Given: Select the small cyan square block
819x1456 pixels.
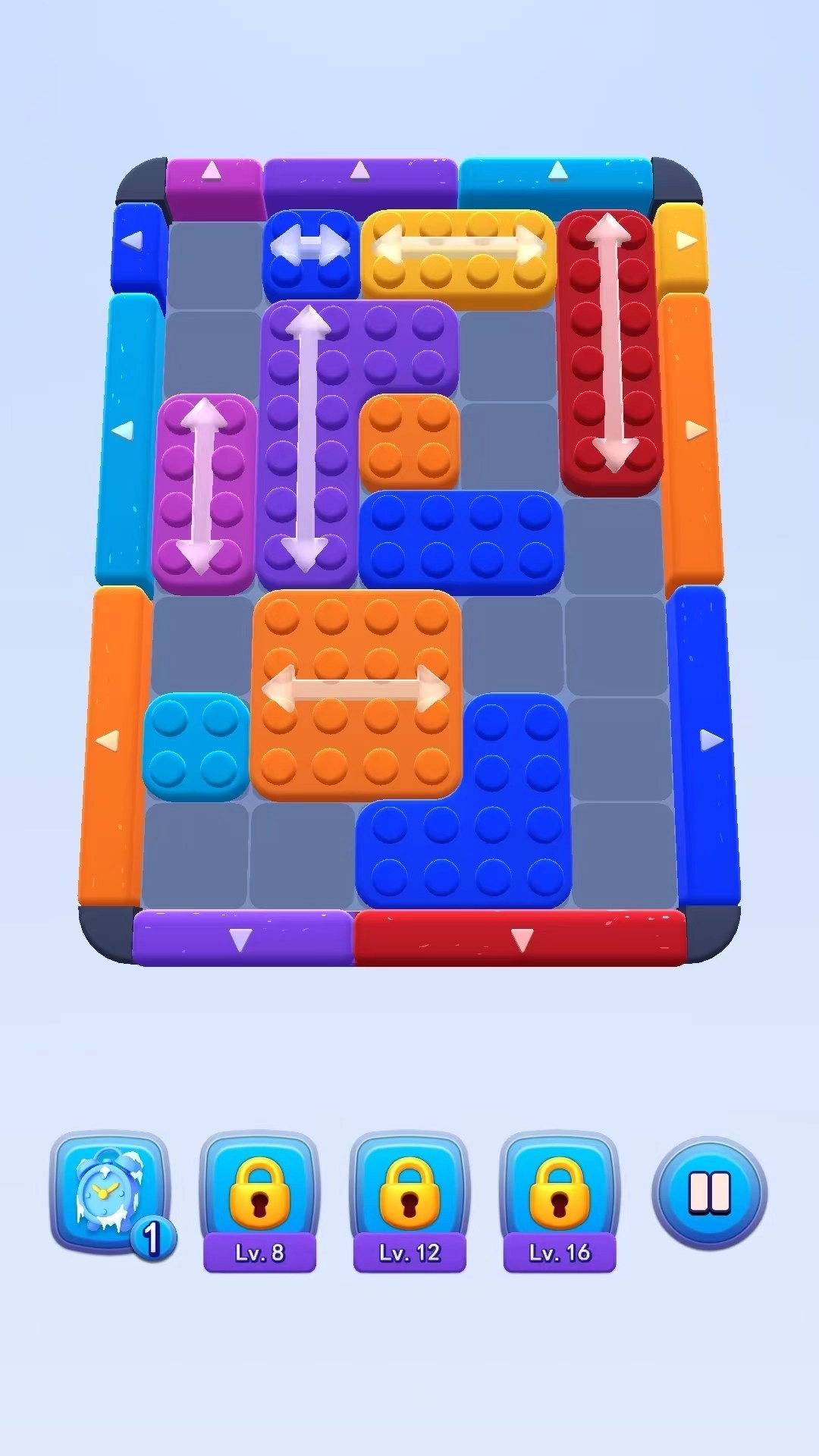Looking at the screenshot, I should pos(196,746).
